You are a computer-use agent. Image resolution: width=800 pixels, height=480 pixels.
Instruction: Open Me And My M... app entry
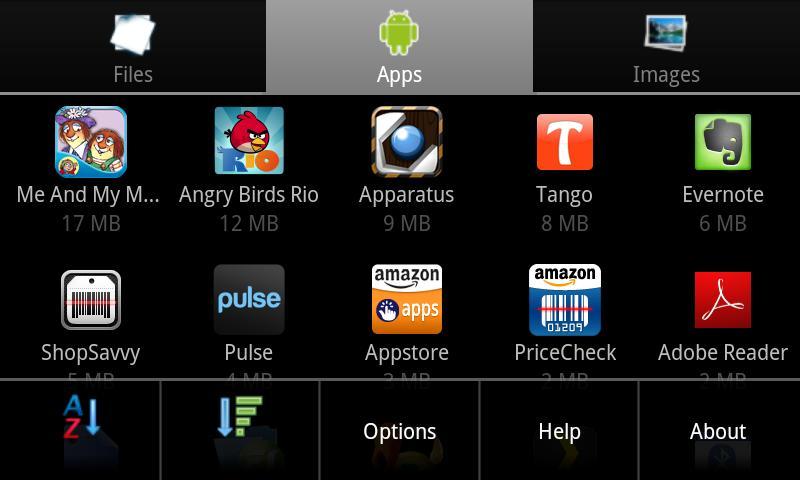pyautogui.click(x=90, y=142)
